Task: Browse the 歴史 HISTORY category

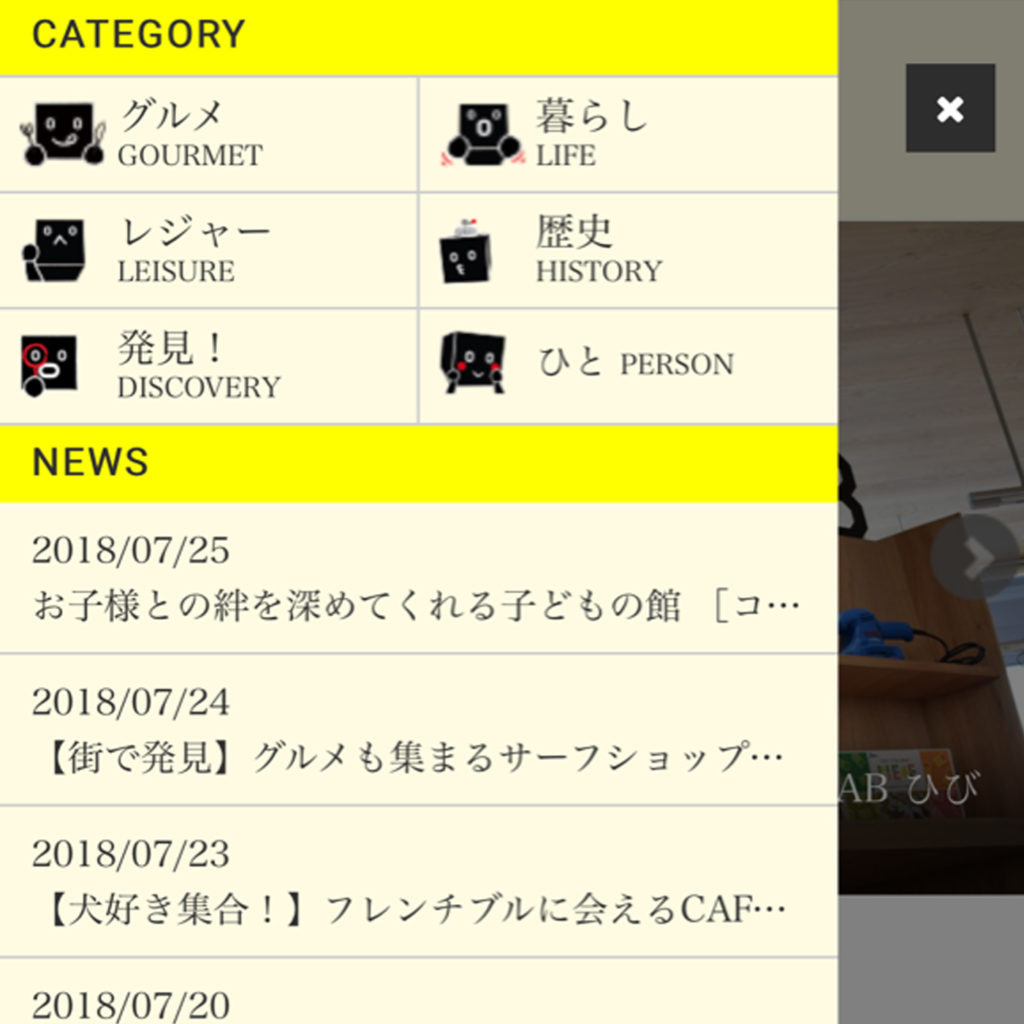Action: (x=627, y=250)
